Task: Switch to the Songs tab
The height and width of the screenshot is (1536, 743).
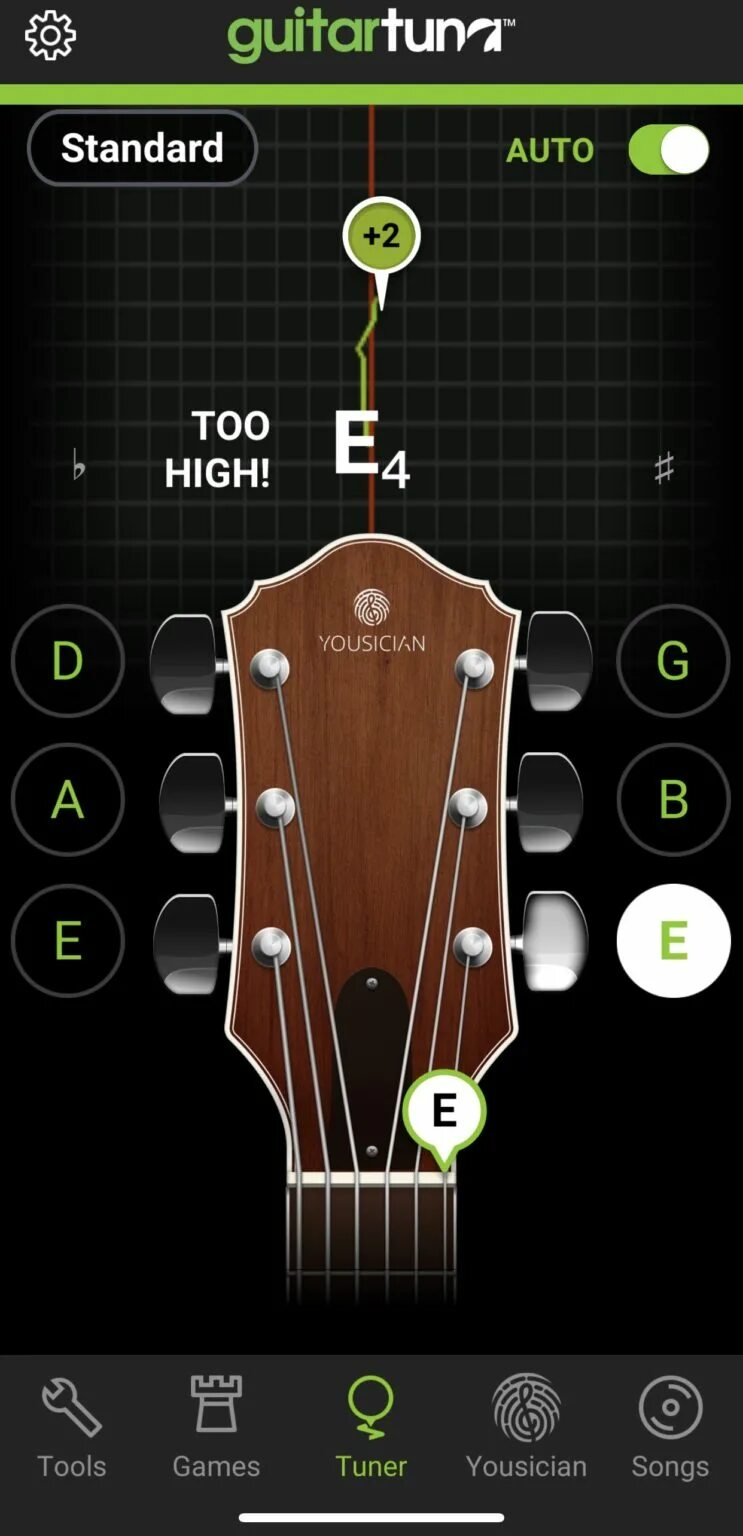Action: coord(670,1428)
